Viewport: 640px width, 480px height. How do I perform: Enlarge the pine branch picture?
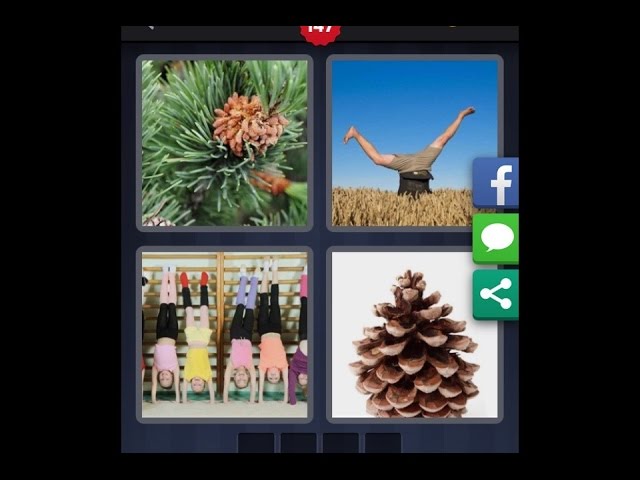tap(224, 143)
